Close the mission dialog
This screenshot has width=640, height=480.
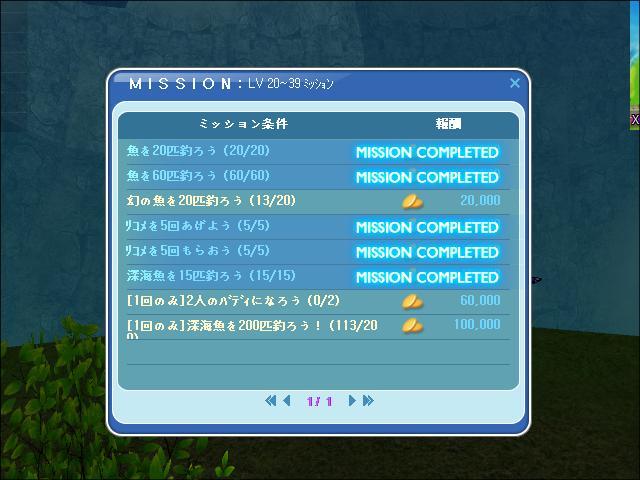[x=515, y=84]
